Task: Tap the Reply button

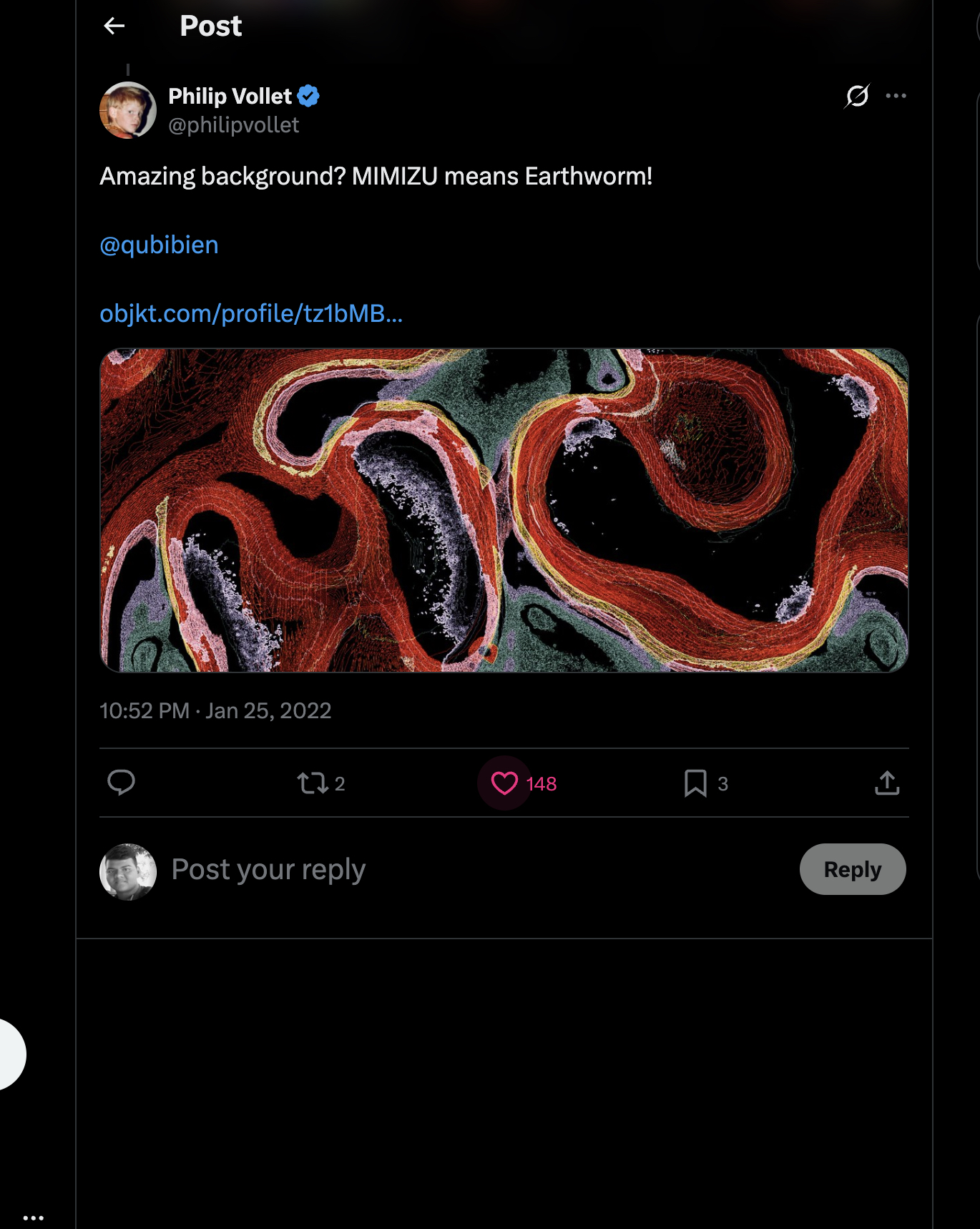Action: [x=853, y=869]
